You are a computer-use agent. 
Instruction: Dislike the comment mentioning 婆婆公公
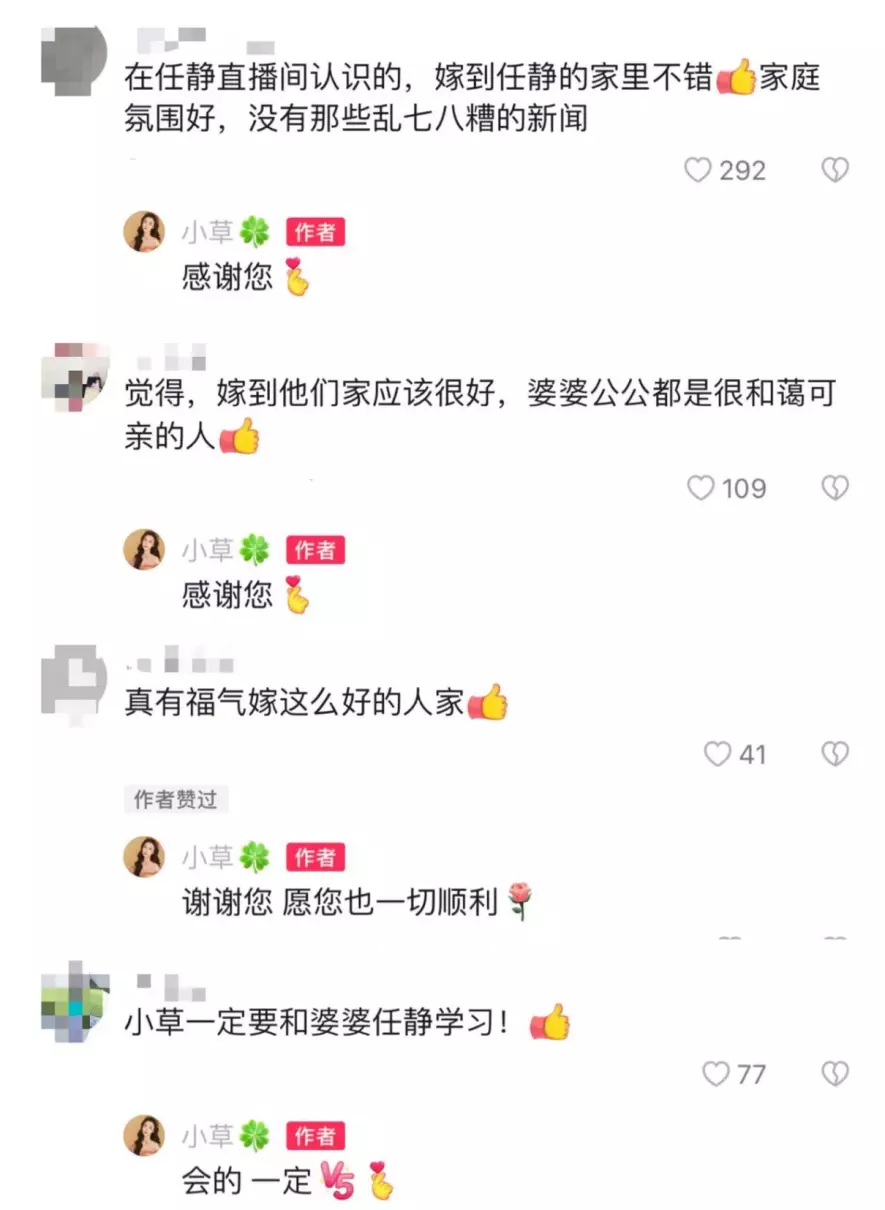pyautogui.click(x=834, y=488)
